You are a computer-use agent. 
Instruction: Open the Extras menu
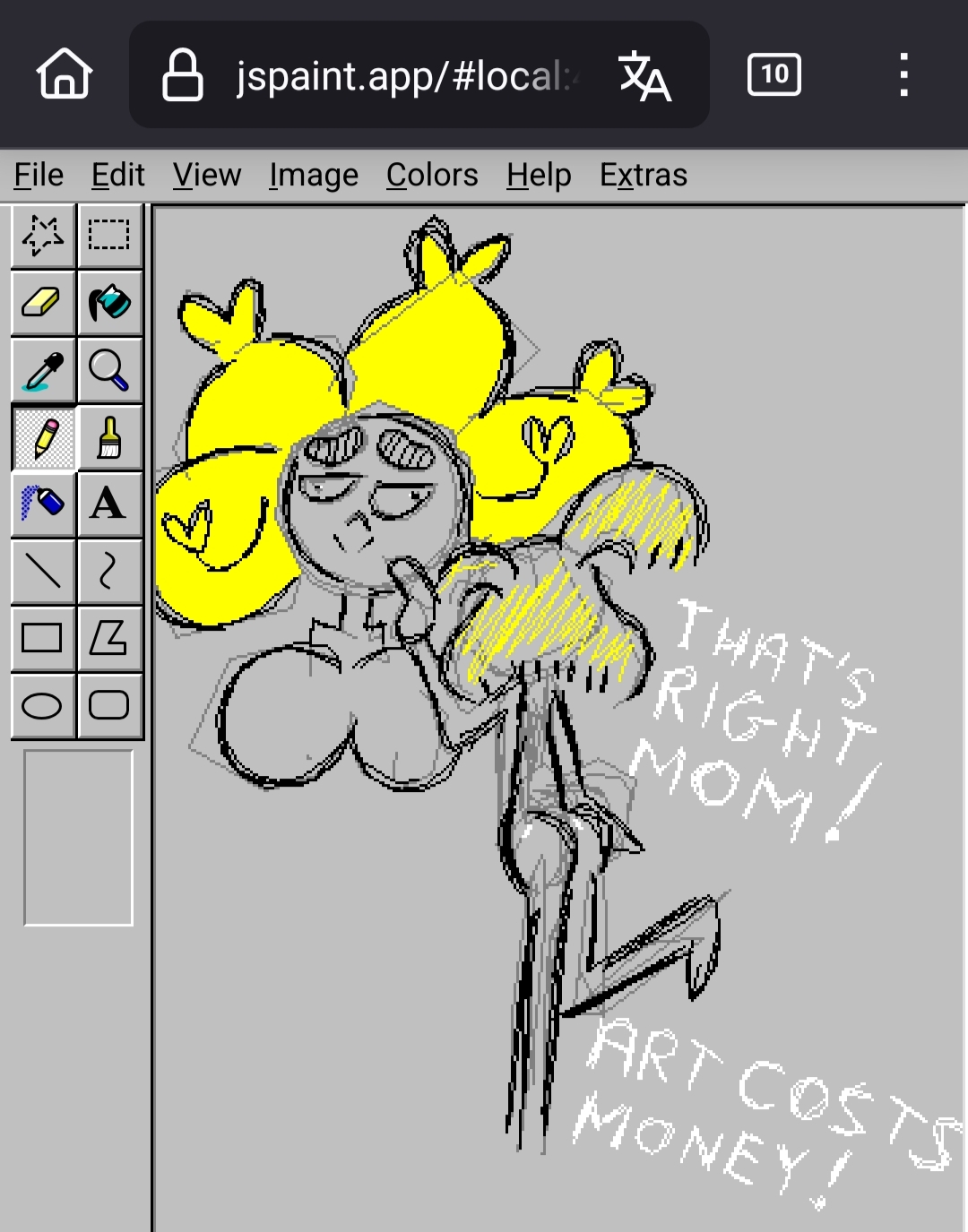(x=644, y=175)
